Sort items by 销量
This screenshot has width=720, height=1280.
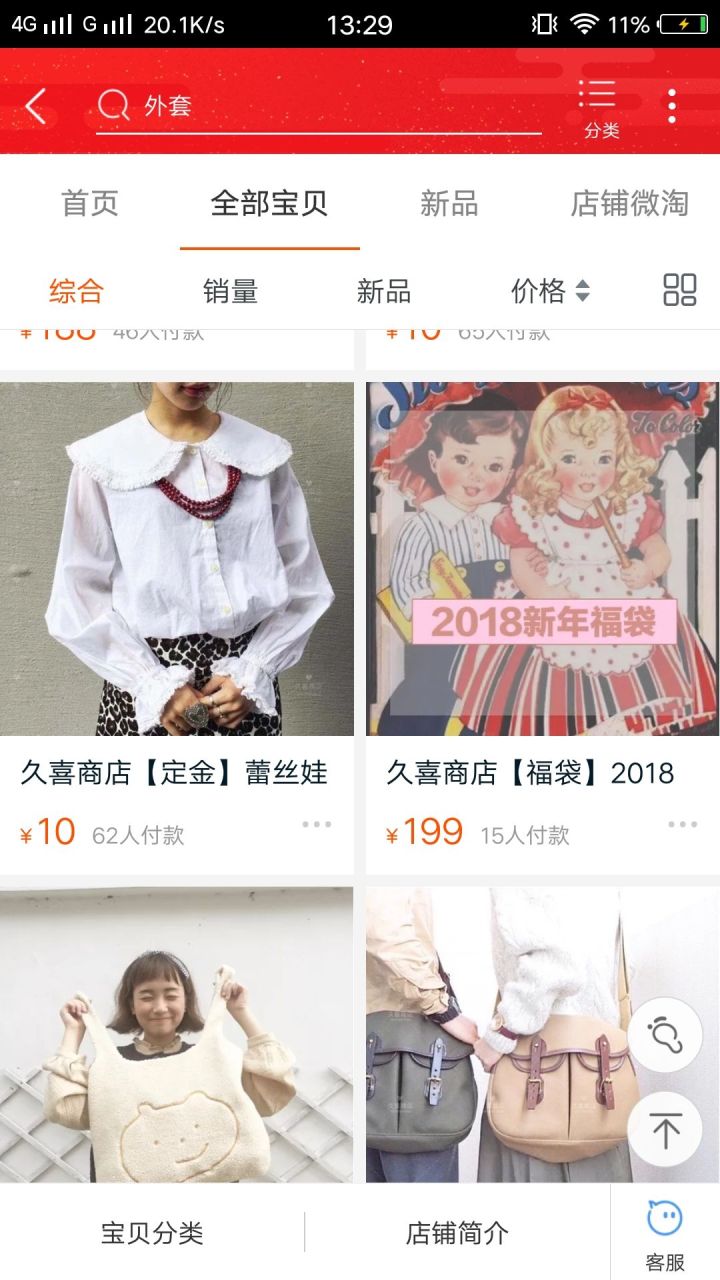[x=230, y=291]
